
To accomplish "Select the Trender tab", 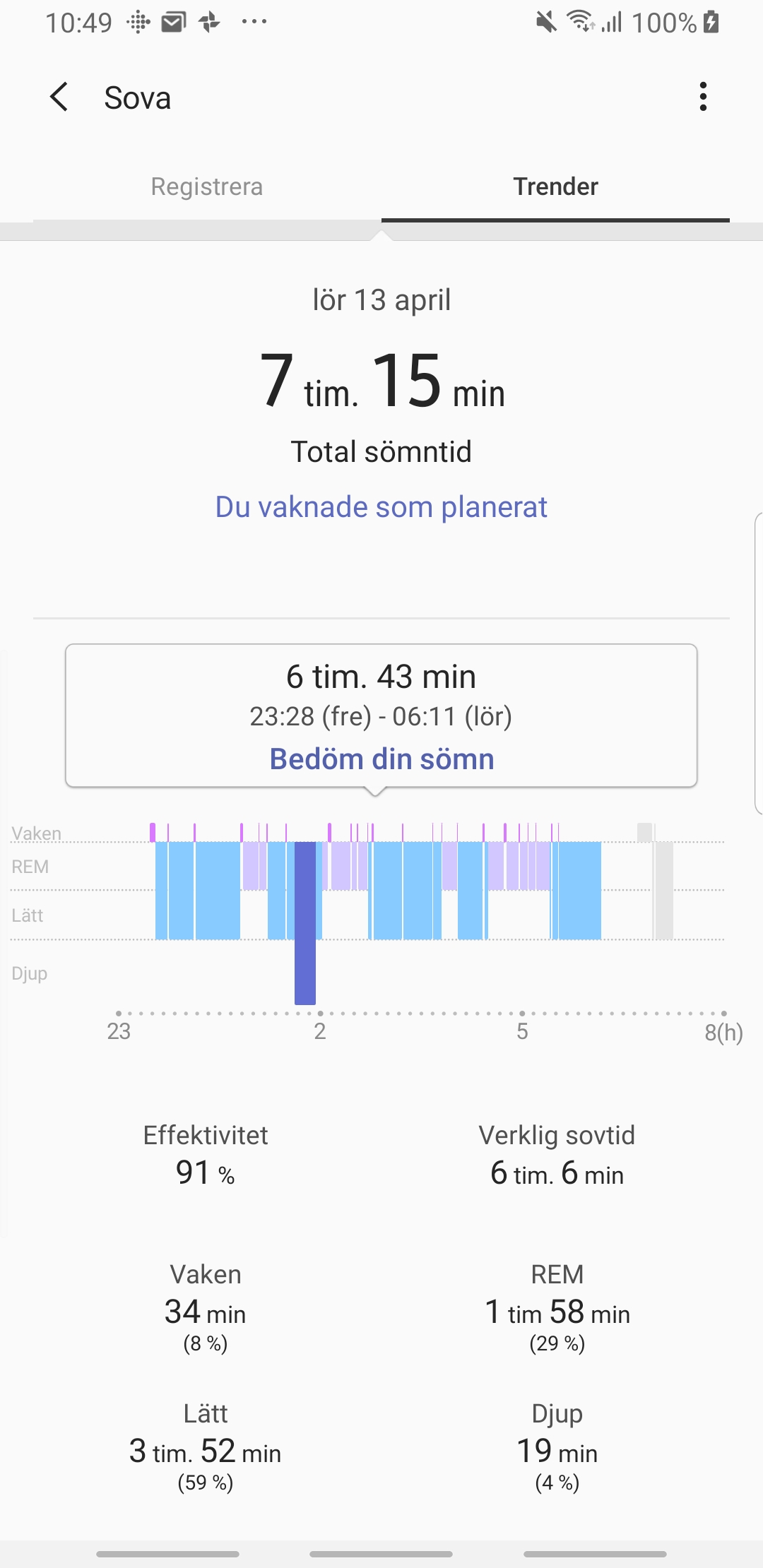I will [555, 186].
